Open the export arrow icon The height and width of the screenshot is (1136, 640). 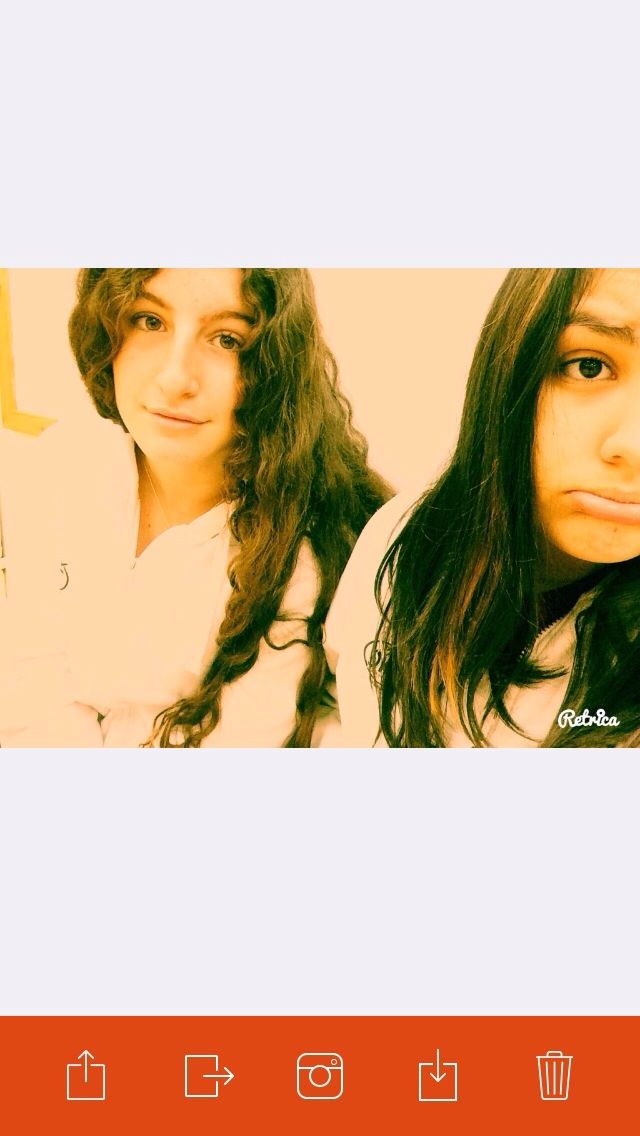209,1076
